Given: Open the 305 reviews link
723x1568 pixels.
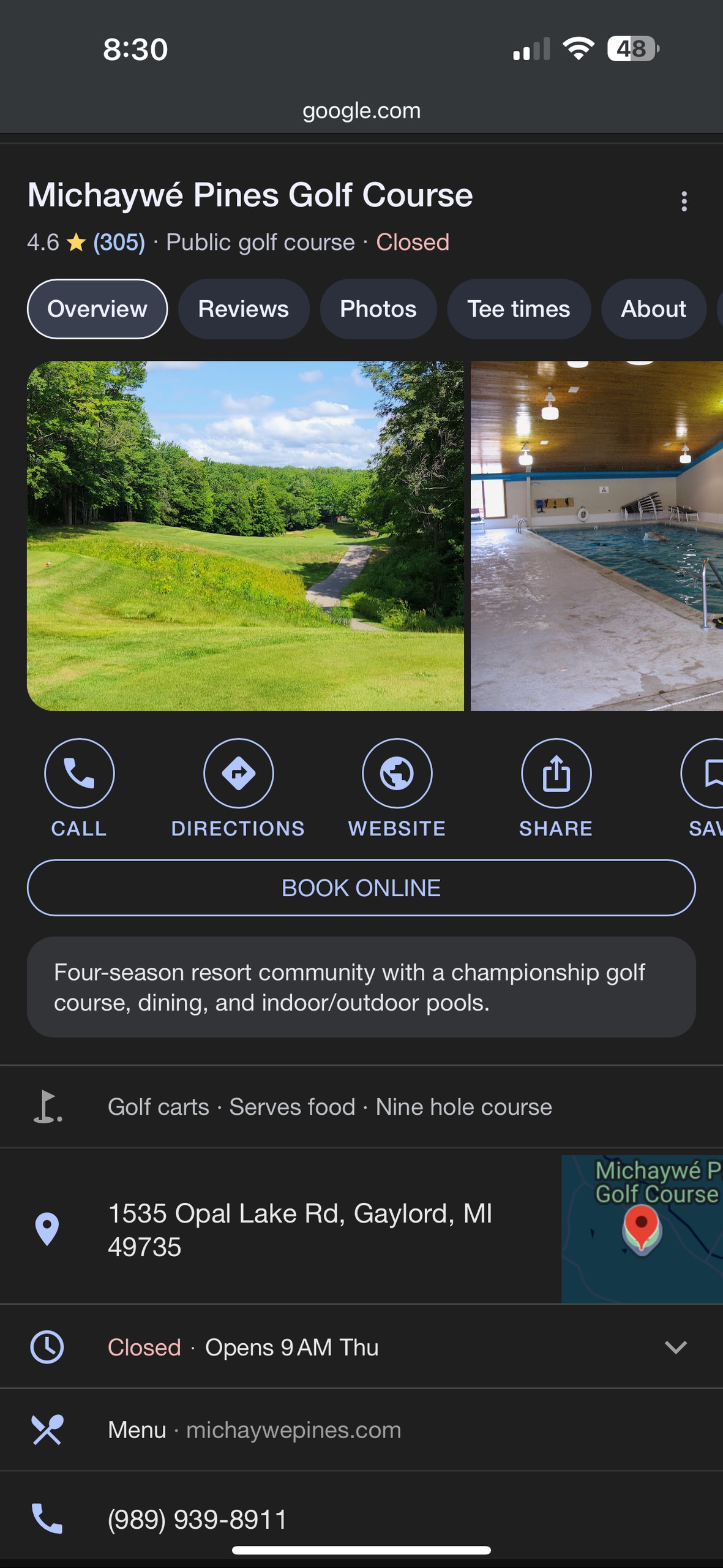Looking at the screenshot, I should 119,243.
